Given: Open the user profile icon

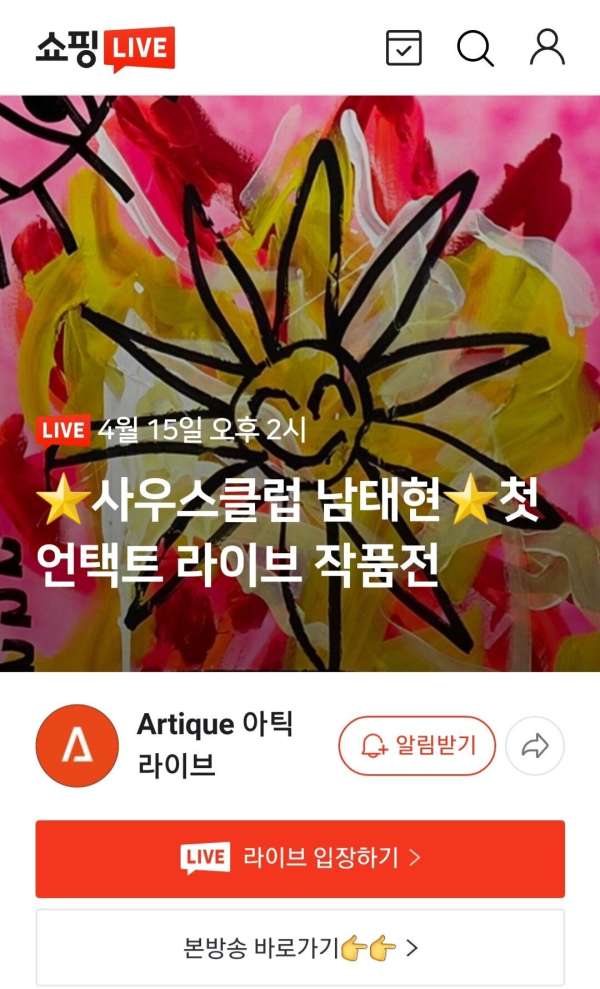Looking at the screenshot, I should click(547, 47).
